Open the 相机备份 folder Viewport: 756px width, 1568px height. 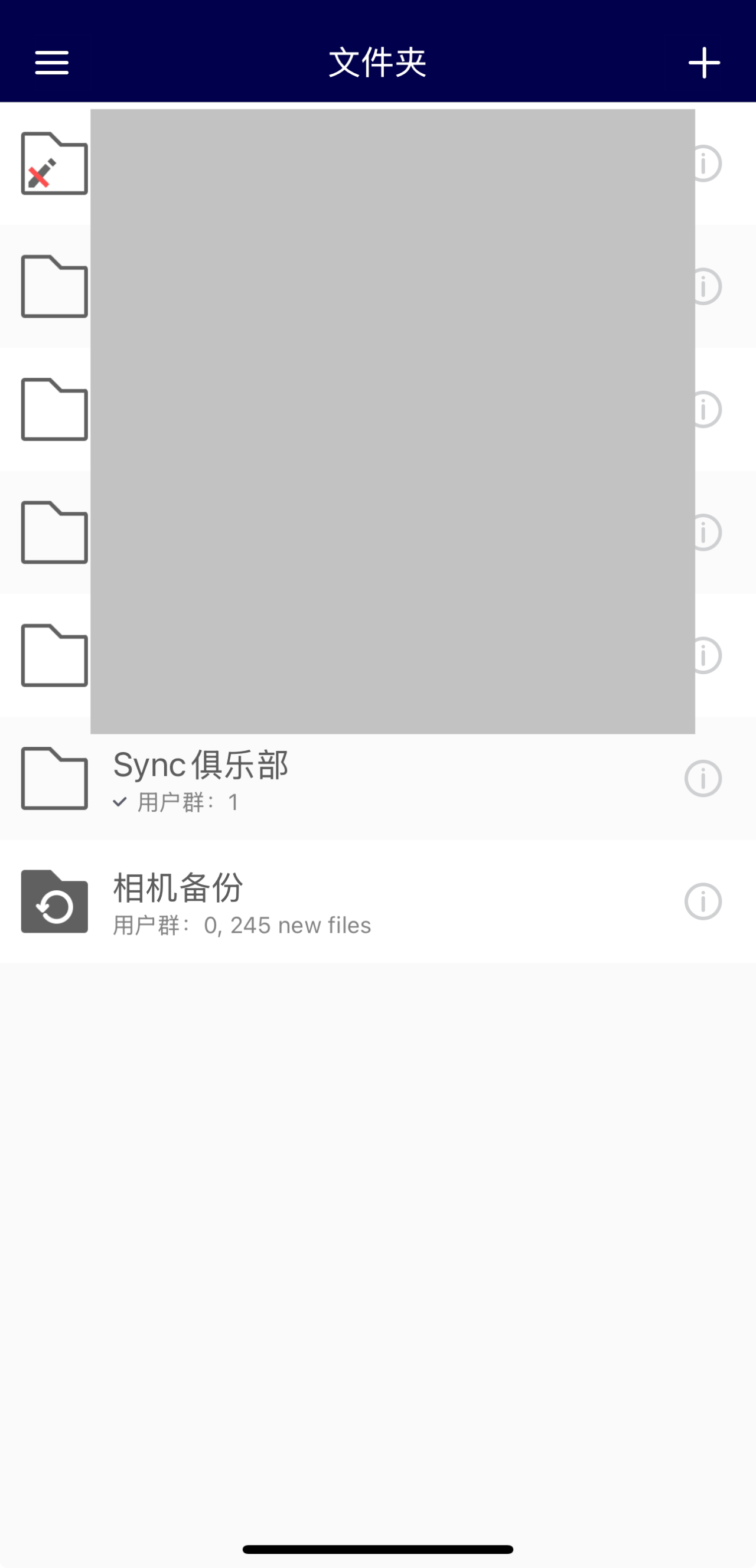point(377,901)
